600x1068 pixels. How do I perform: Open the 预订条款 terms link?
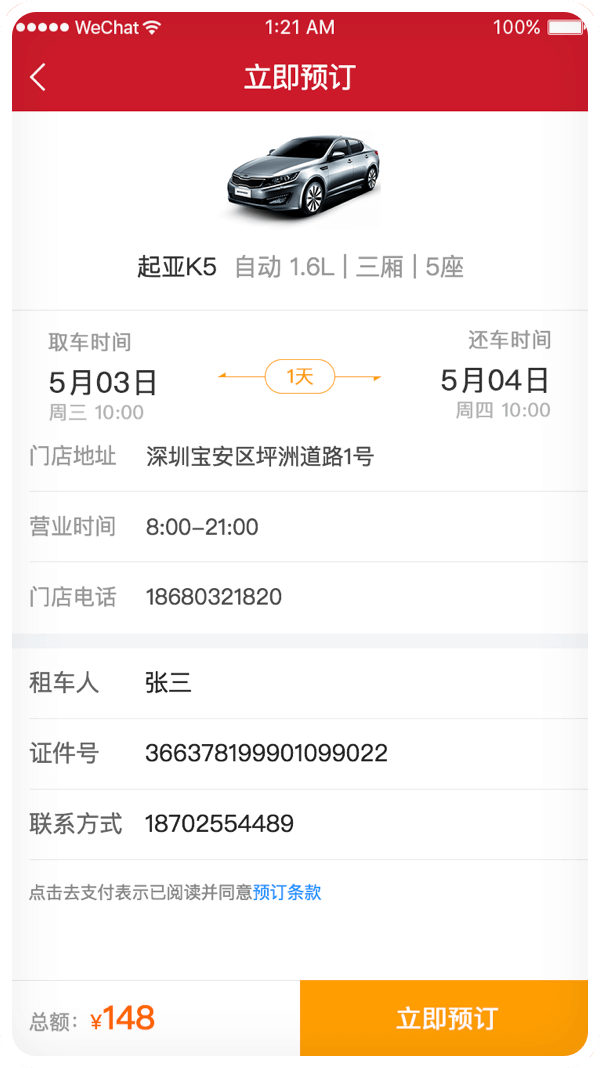click(287, 892)
